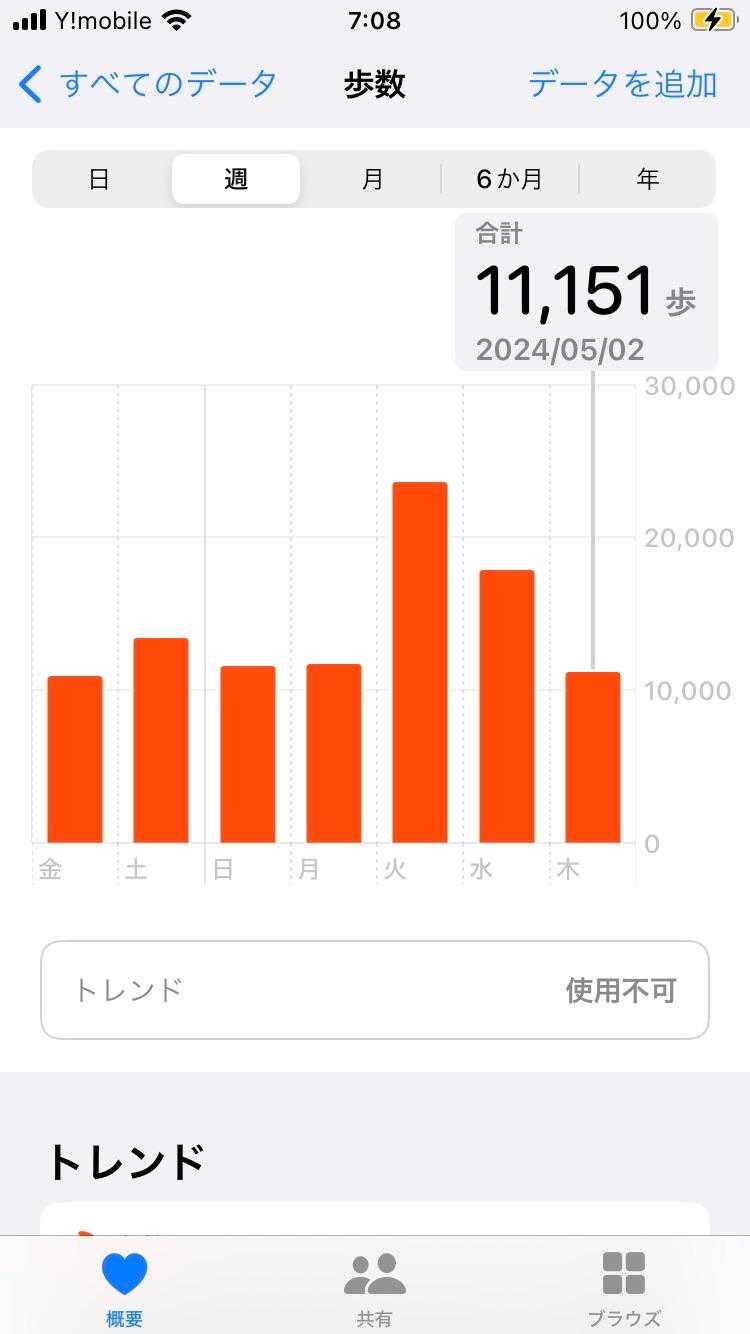Switch to the 月 view

(x=372, y=179)
